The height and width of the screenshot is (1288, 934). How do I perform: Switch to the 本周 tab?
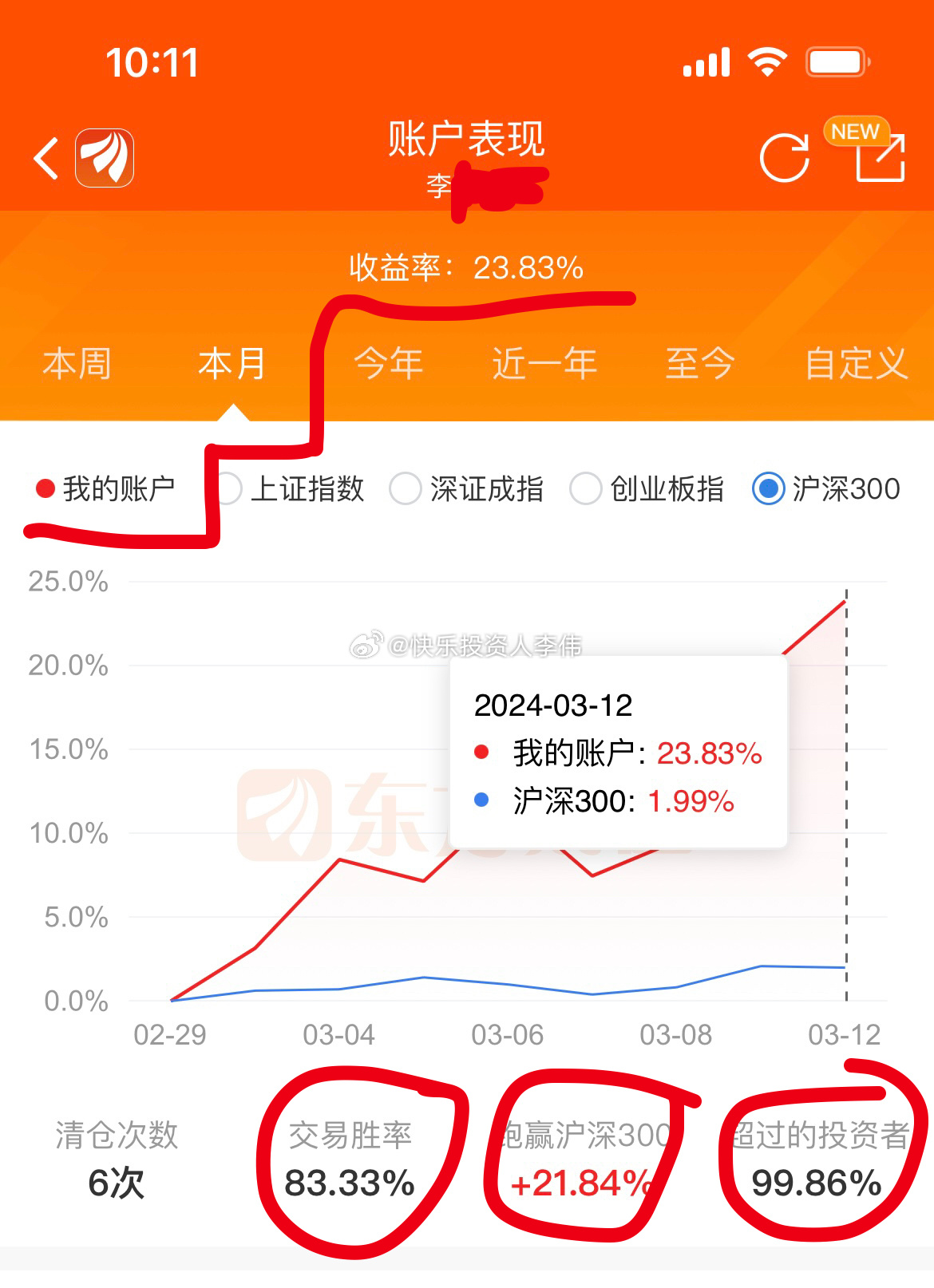pos(77,364)
